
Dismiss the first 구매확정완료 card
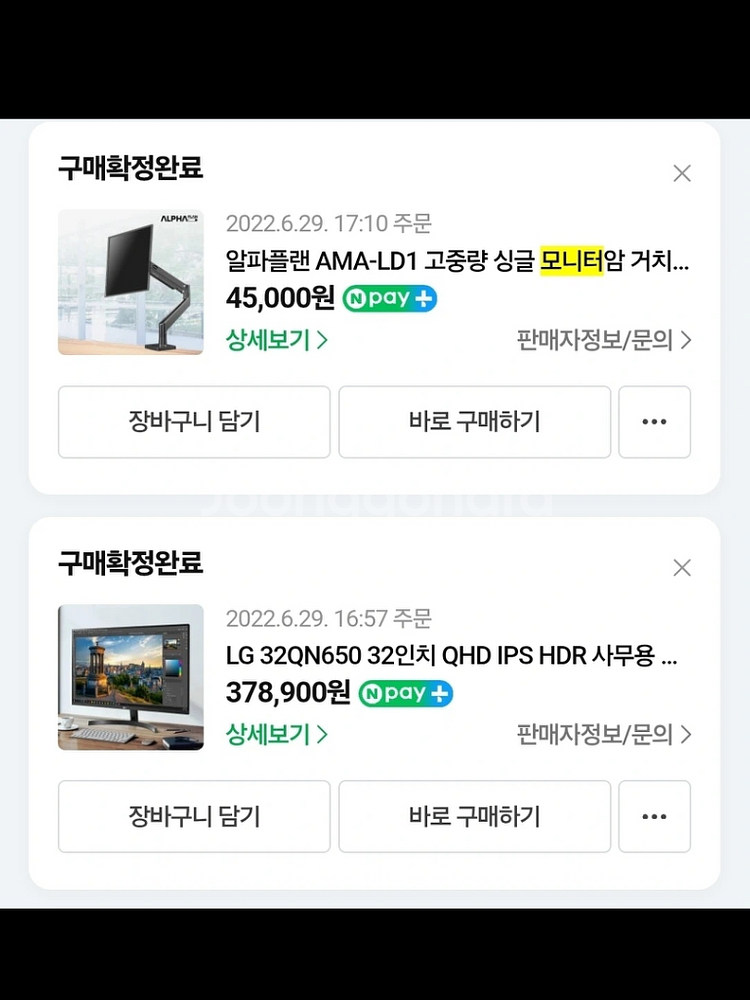[682, 173]
